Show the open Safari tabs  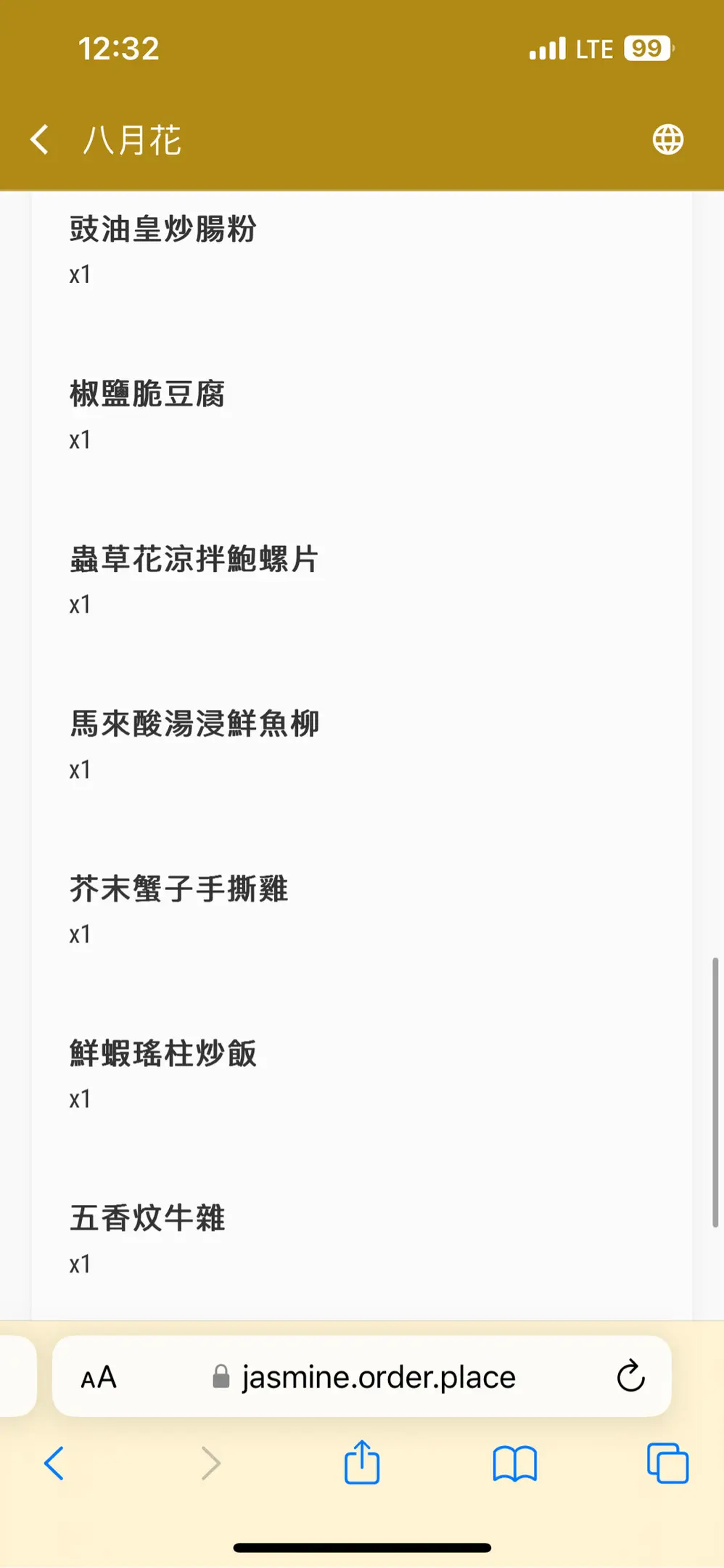click(x=667, y=1463)
